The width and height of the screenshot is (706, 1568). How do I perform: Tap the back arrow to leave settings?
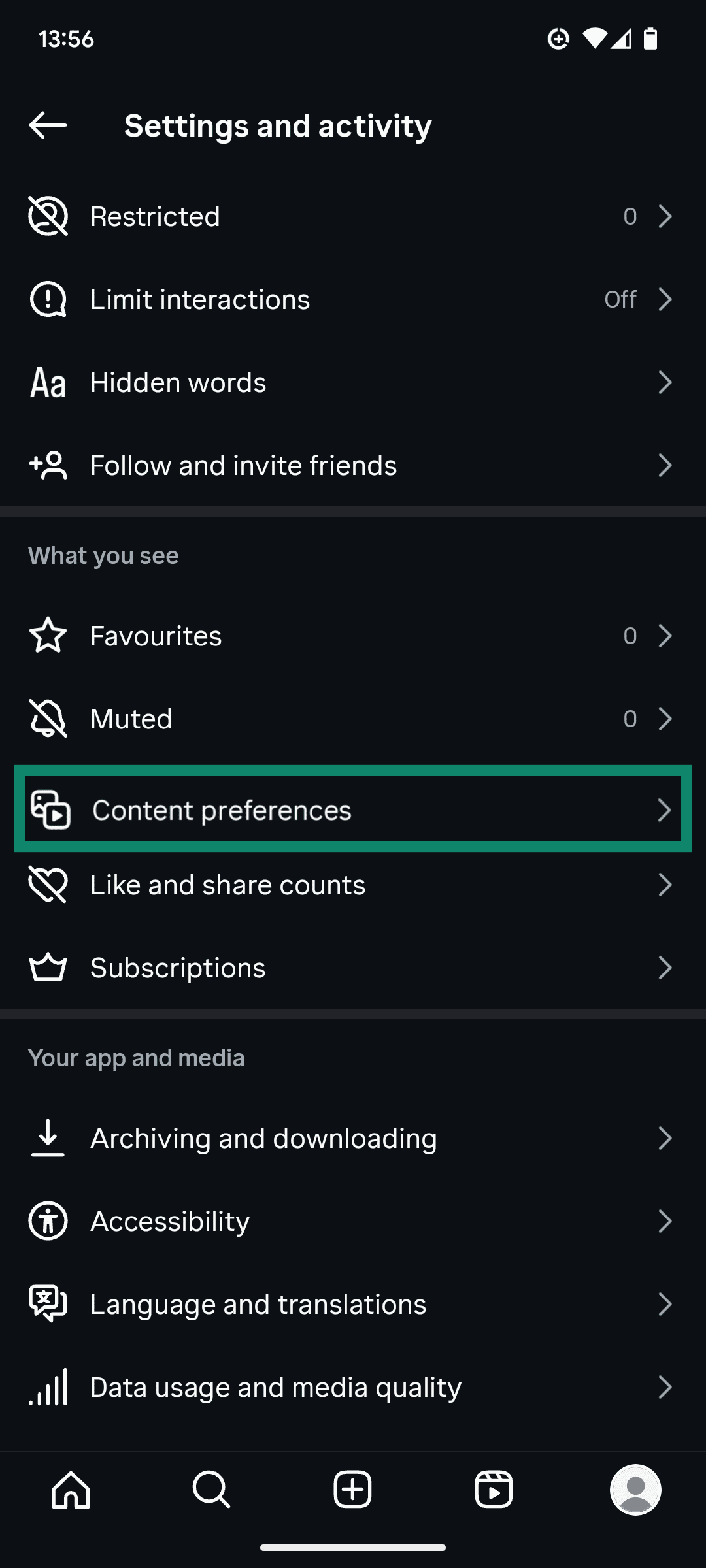click(x=46, y=125)
